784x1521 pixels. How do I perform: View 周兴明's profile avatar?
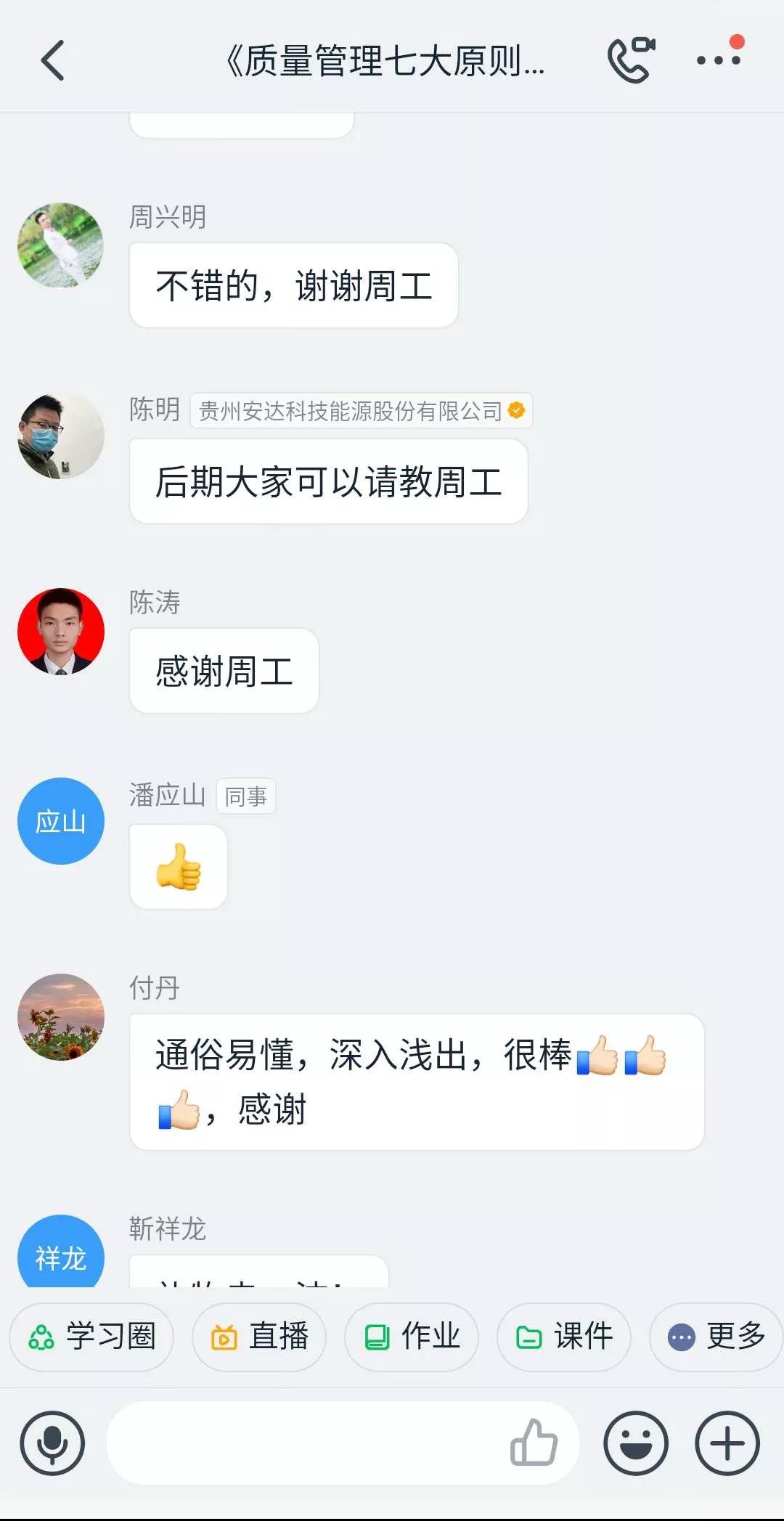click(60, 245)
